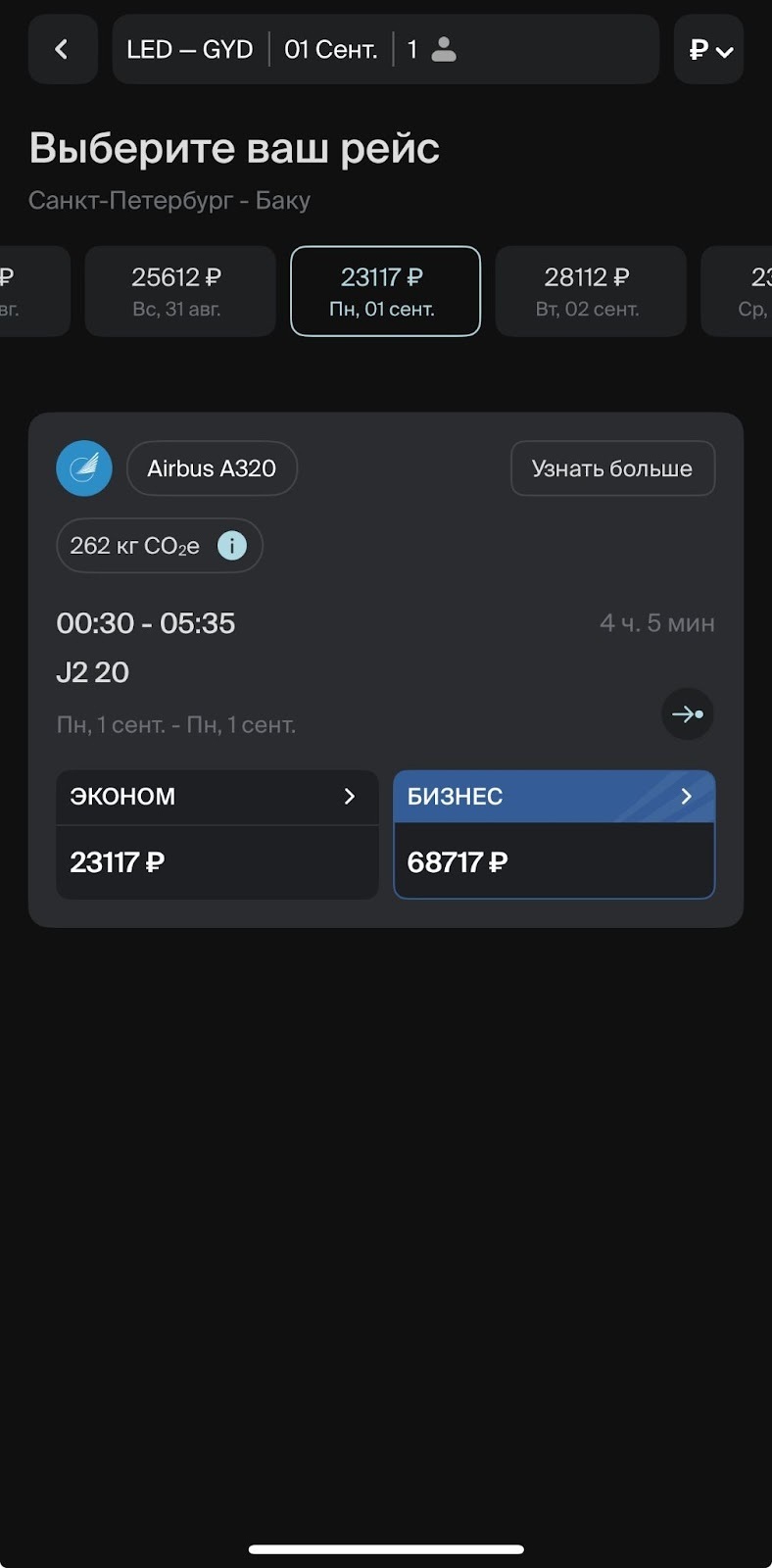
Task: Go back using the top arrow
Action: tap(62, 49)
